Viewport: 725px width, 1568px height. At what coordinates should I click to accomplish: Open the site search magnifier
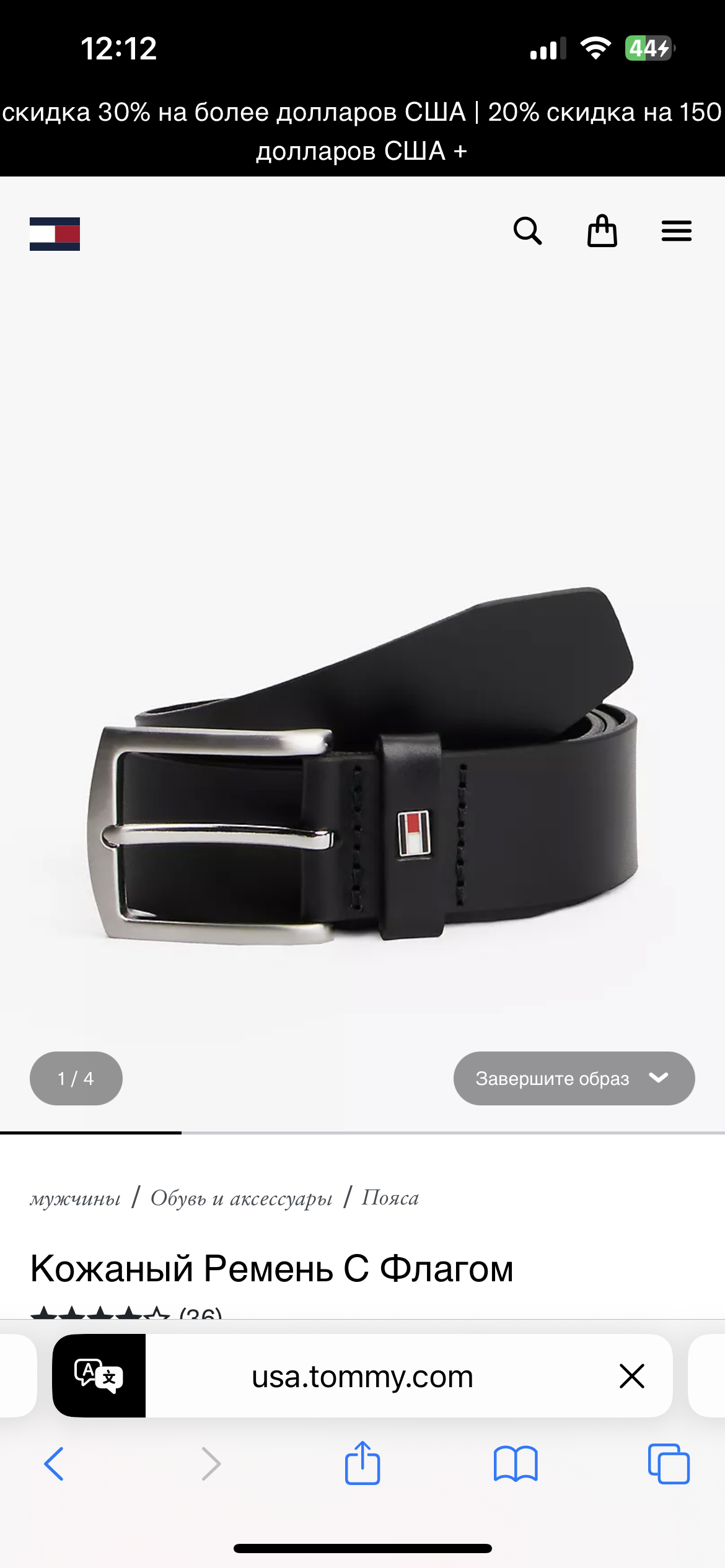pyautogui.click(x=527, y=232)
